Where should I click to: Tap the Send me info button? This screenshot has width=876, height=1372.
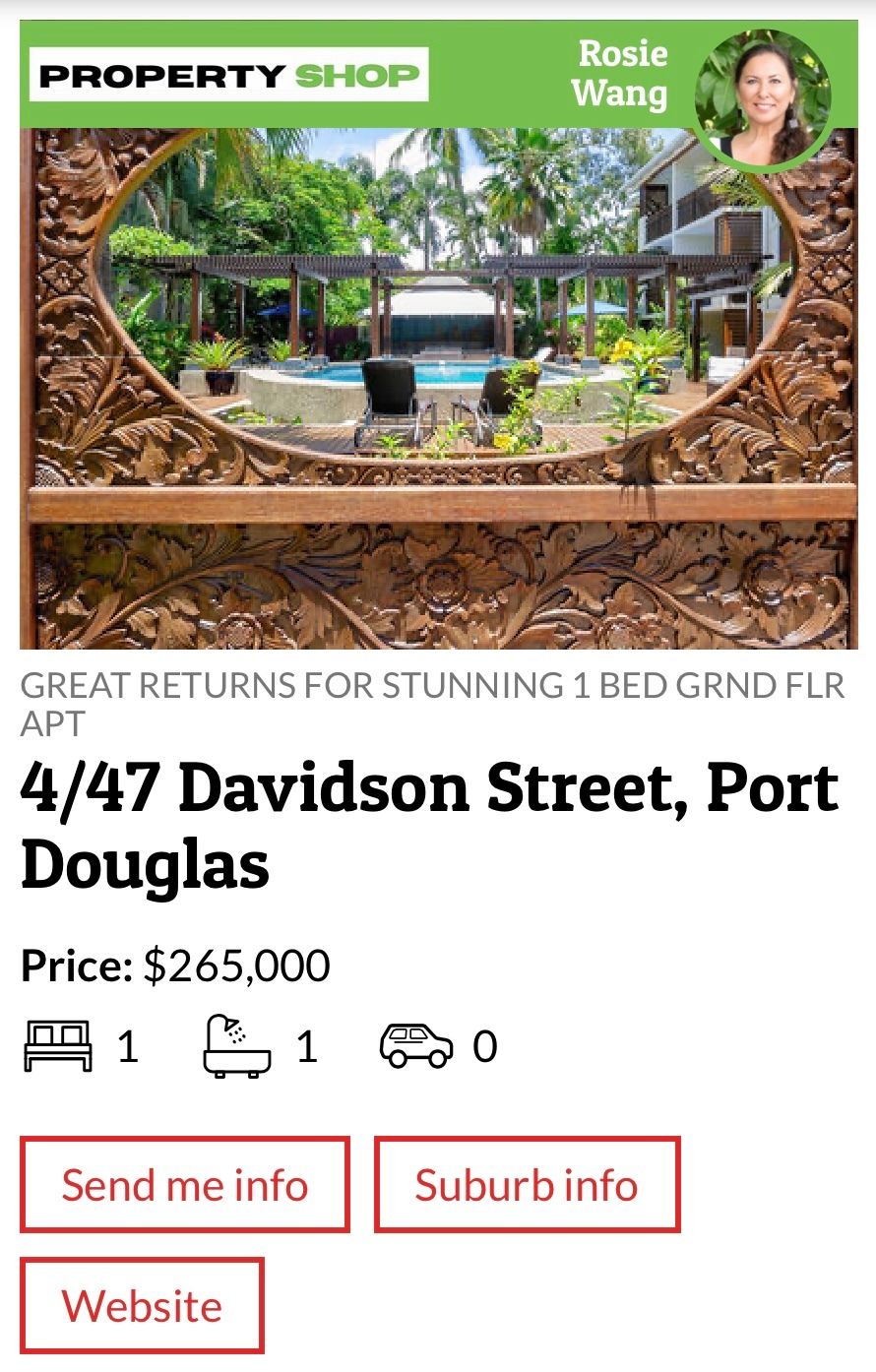point(185,1184)
